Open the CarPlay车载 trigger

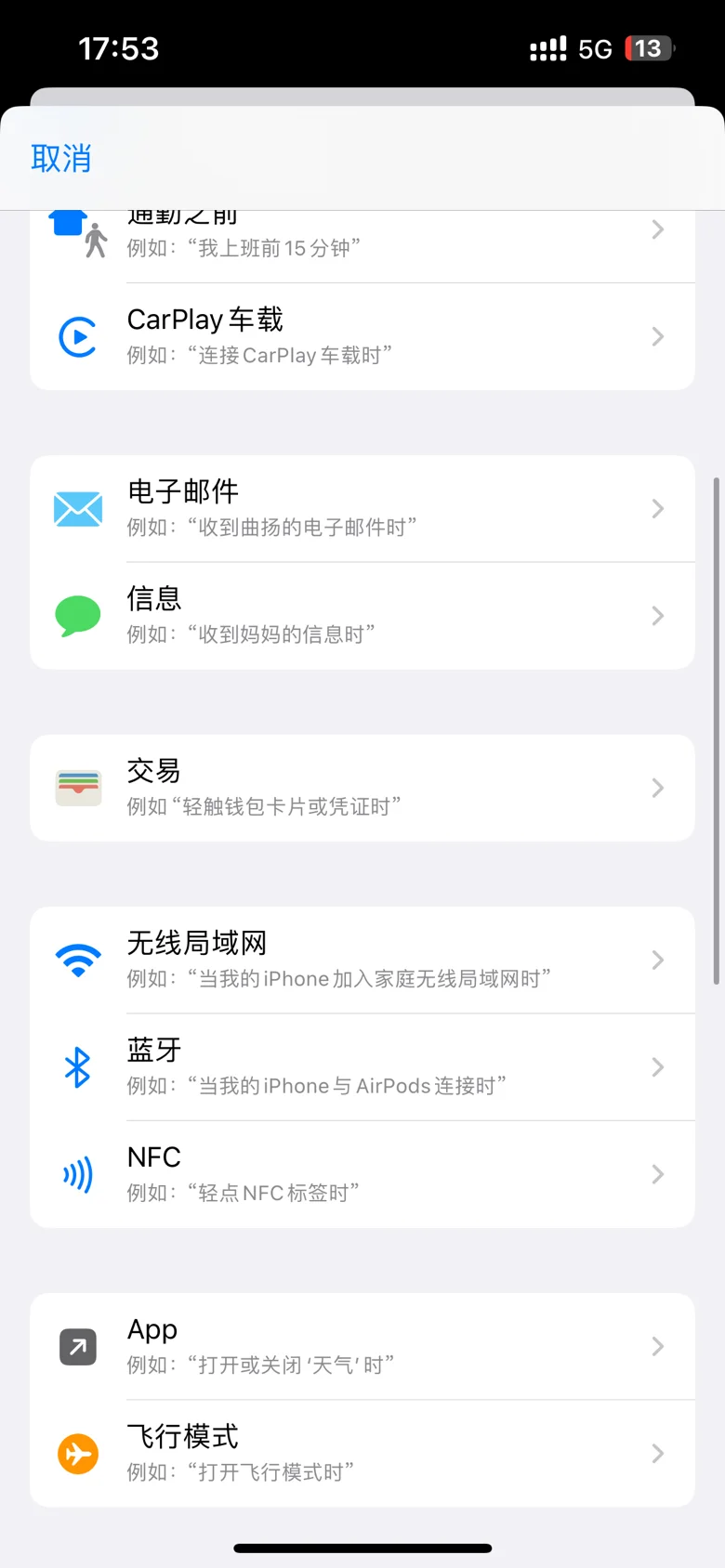click(362, 336)
